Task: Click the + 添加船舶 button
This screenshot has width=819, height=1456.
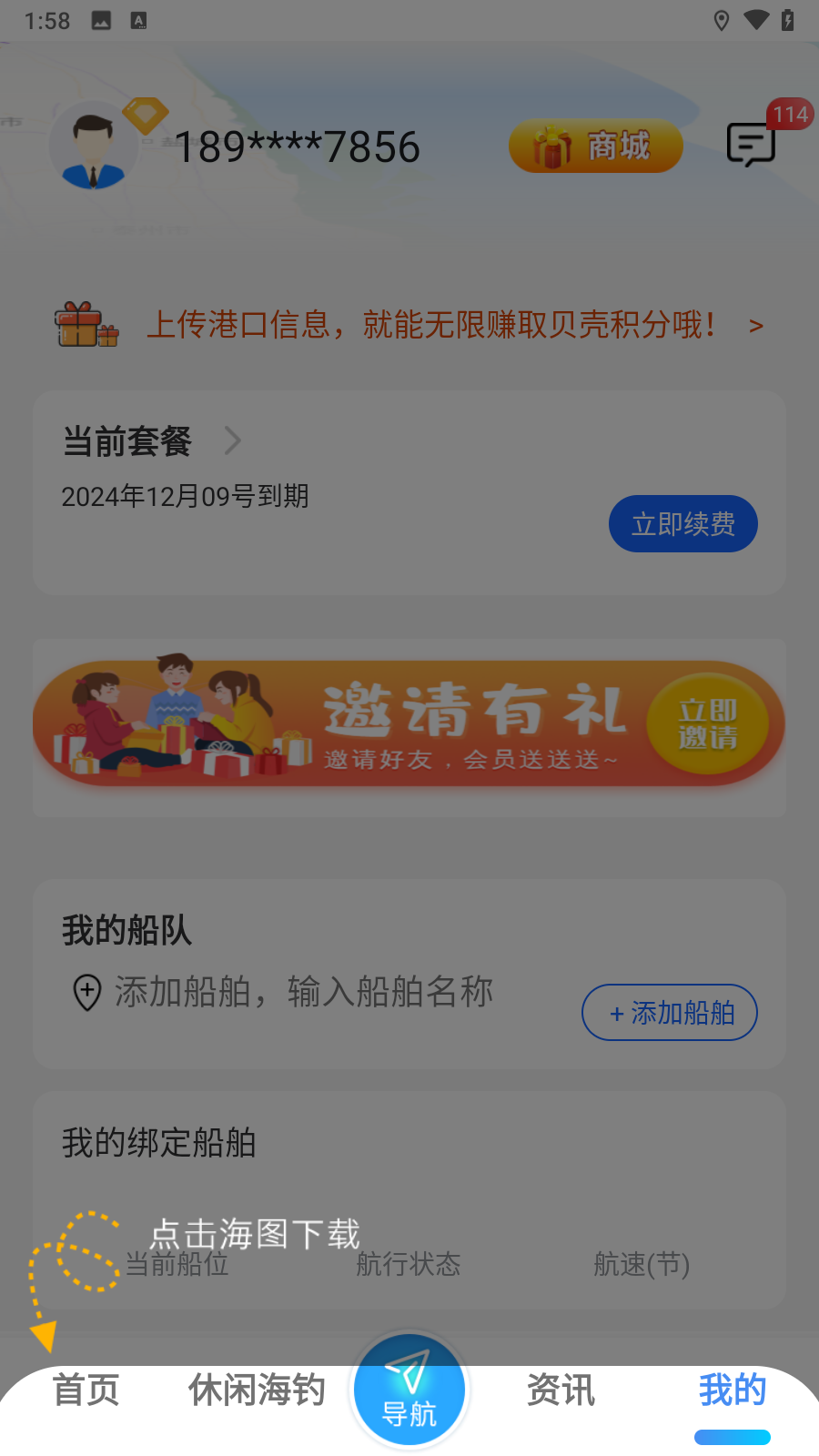Action: (669, 1012)
